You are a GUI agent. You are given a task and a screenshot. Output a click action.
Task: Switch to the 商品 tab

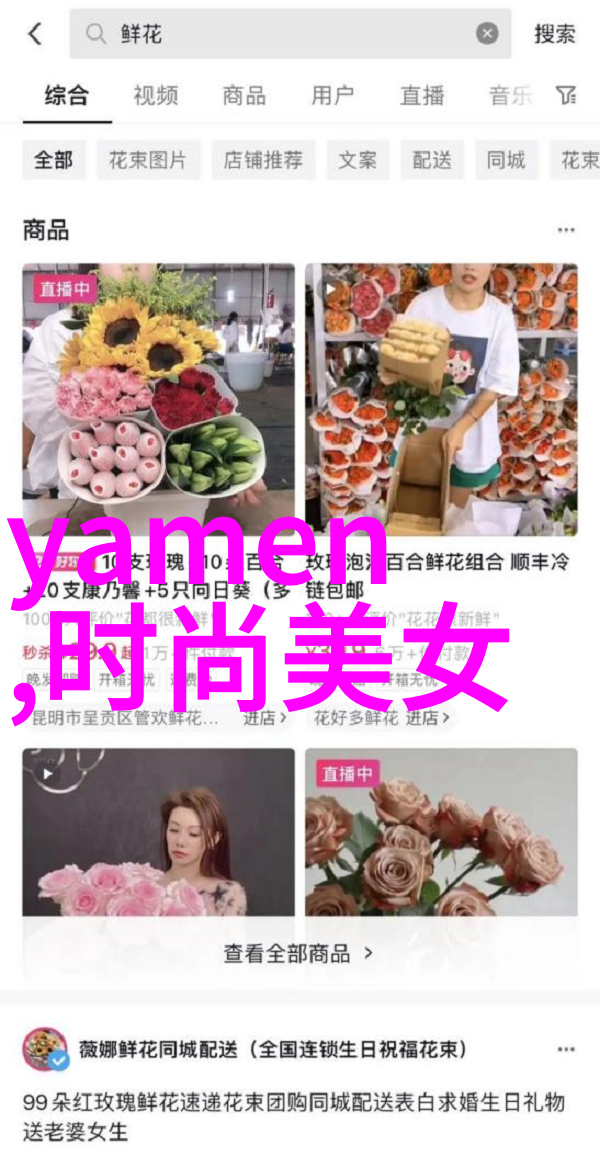244,96
